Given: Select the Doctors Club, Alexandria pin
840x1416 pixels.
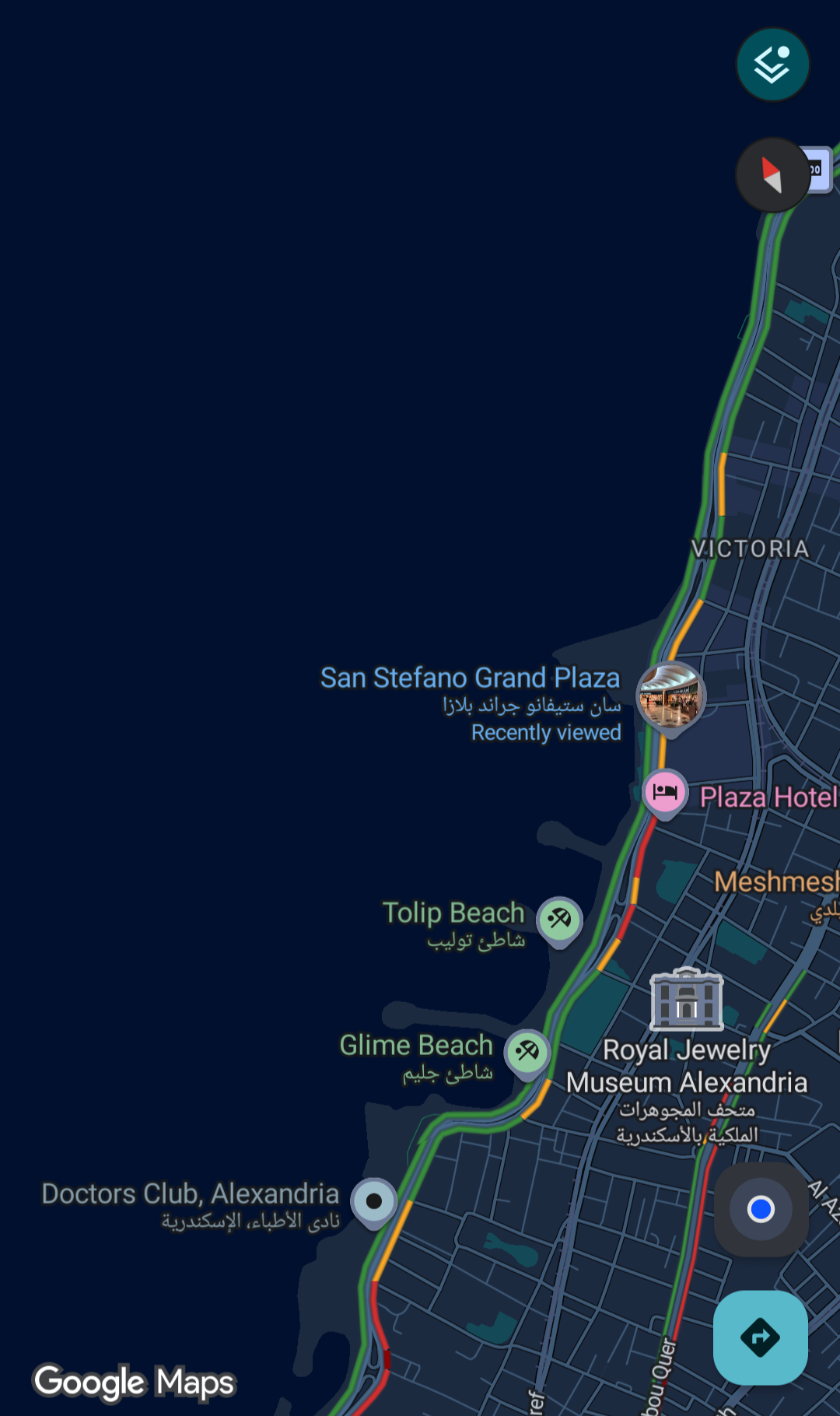Looking at the screenshot, I should (x=374, y=1200).
